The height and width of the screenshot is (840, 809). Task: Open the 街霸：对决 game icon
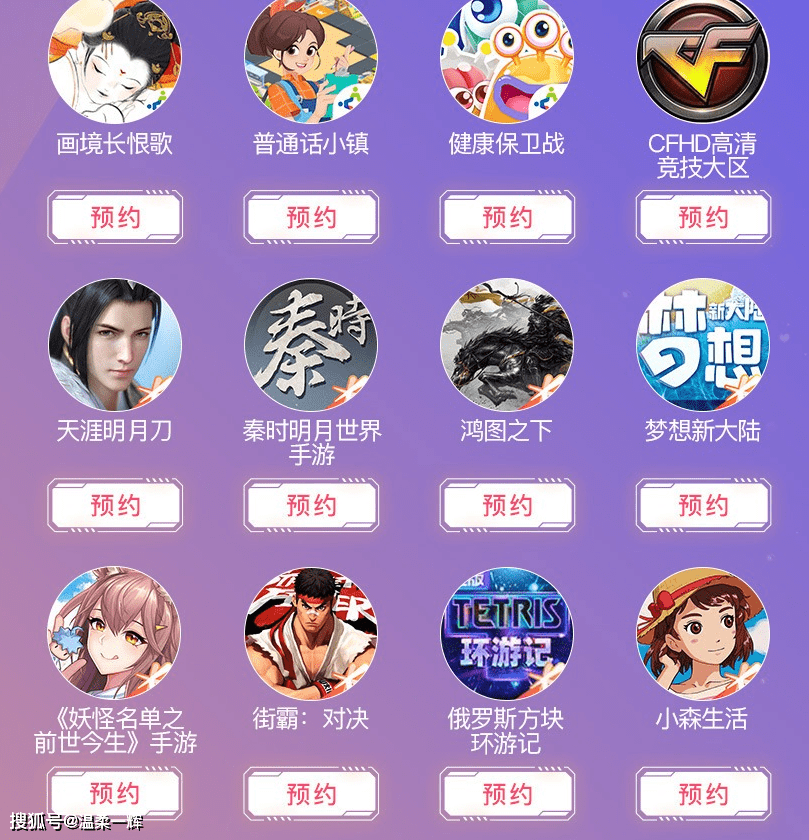click(310, 633)
